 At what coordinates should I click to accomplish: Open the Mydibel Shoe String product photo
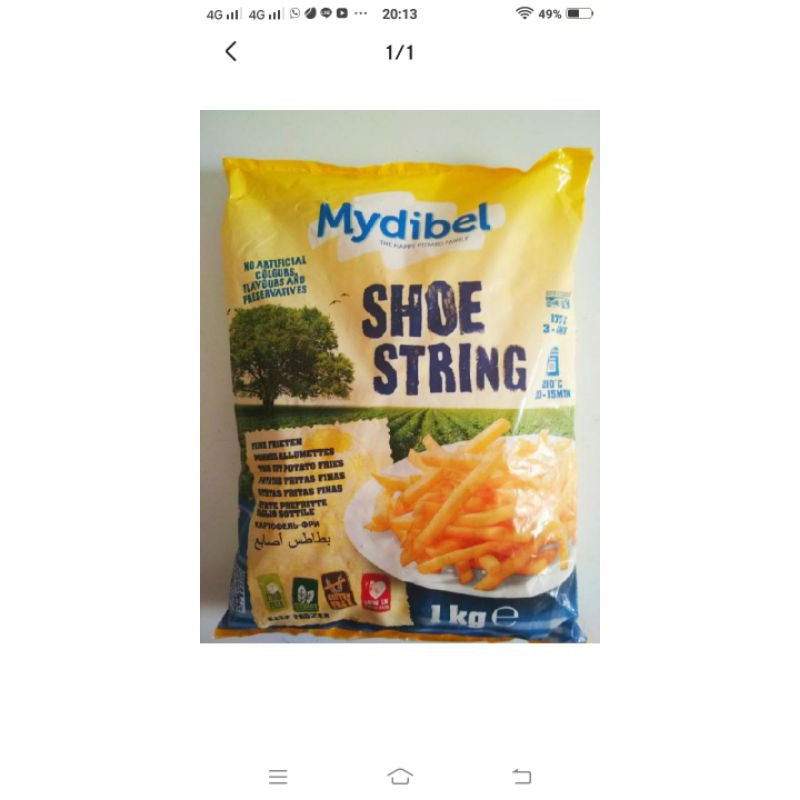click(400, 376)
